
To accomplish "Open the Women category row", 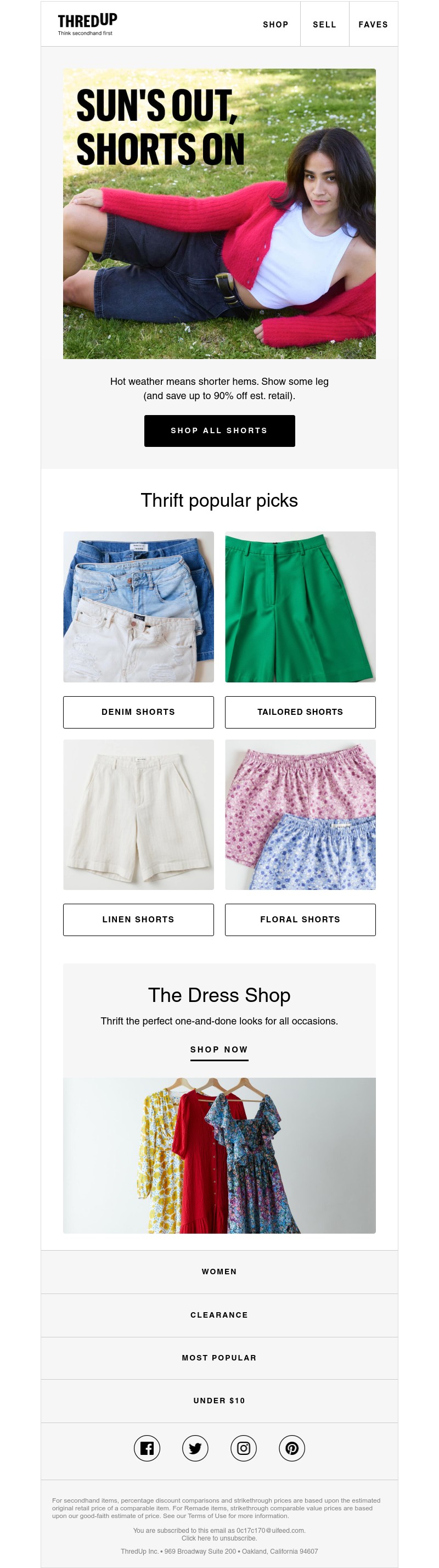I will point(219,1272).
